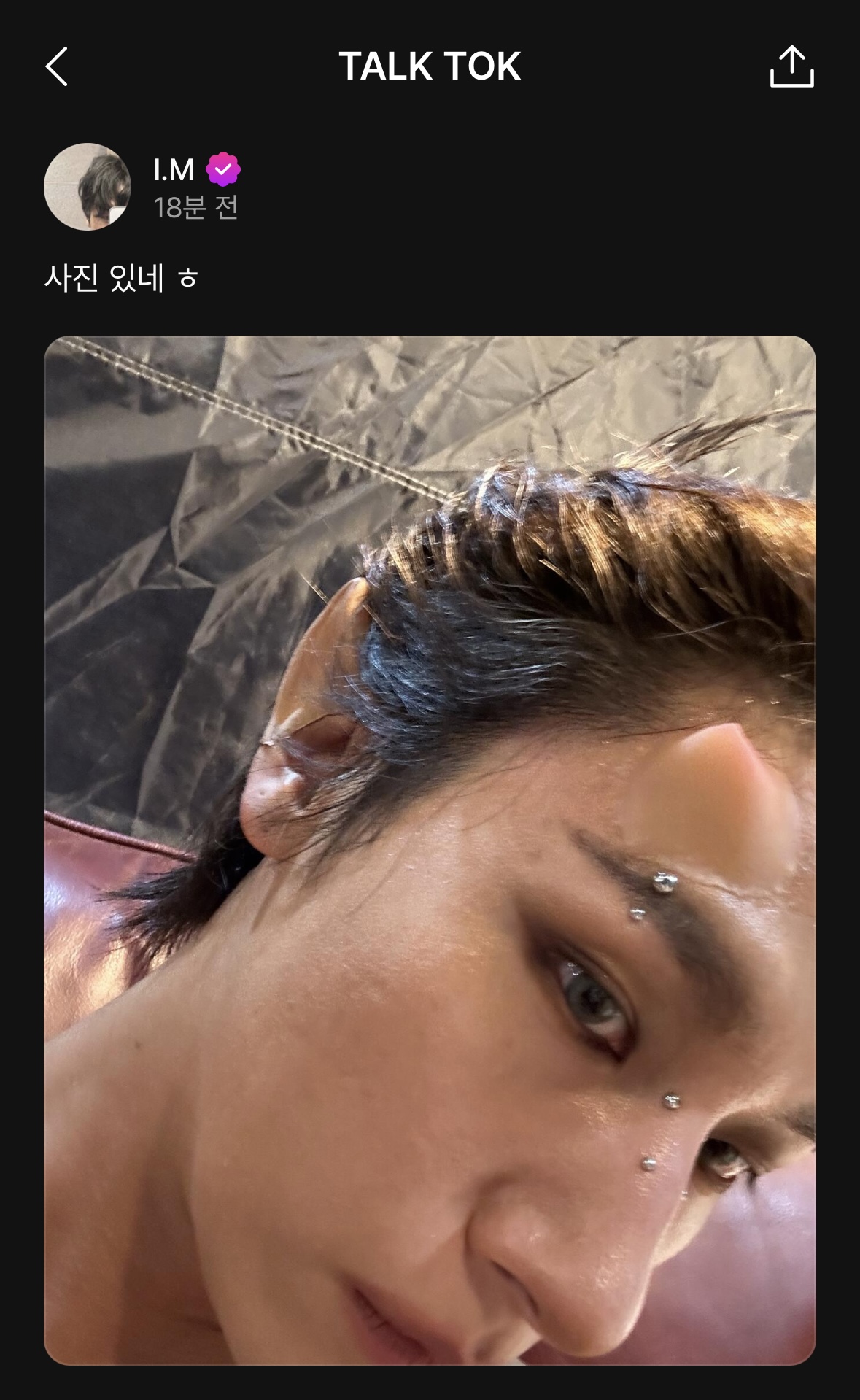Open the posted selfie photo full screen
This screenshot has width=860, height=1400.
[x=430, y=849]
